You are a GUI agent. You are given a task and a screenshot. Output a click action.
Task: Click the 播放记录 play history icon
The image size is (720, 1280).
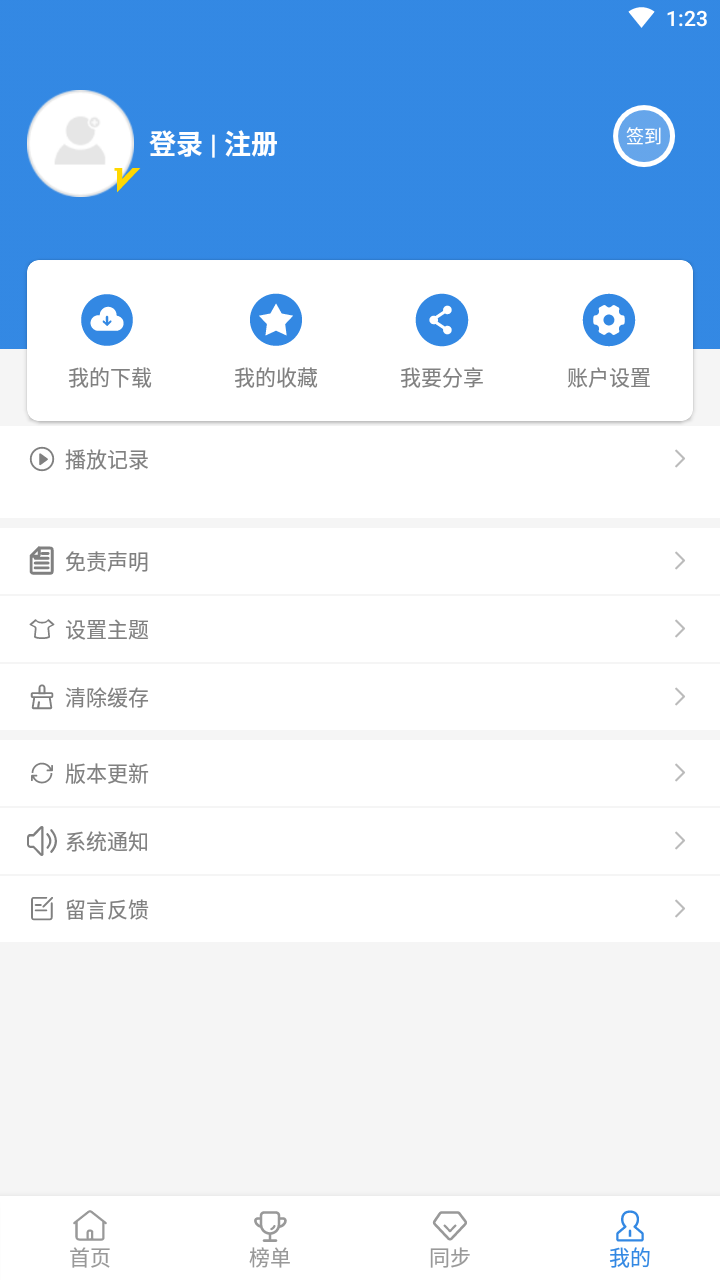(40, 460)
